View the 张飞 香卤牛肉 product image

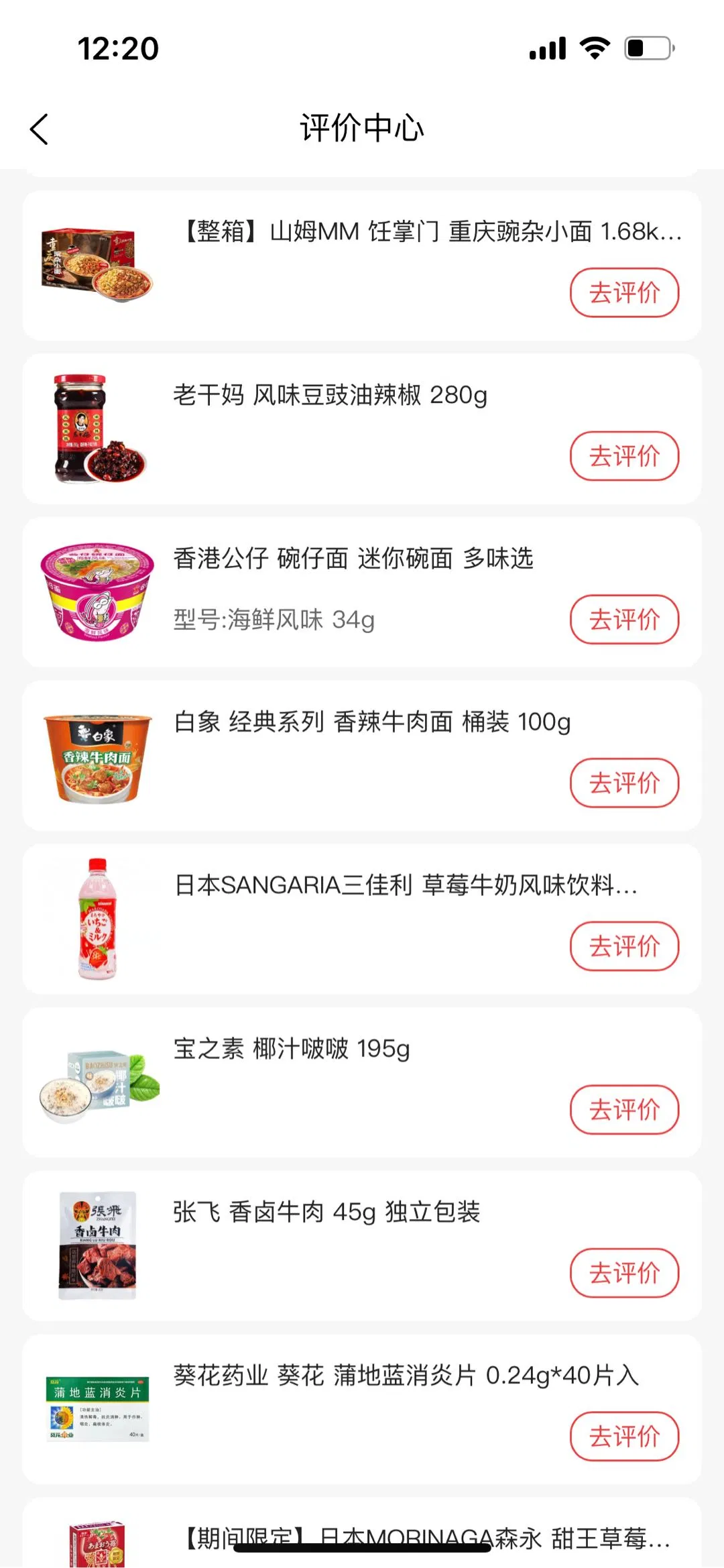[98, 1246]
